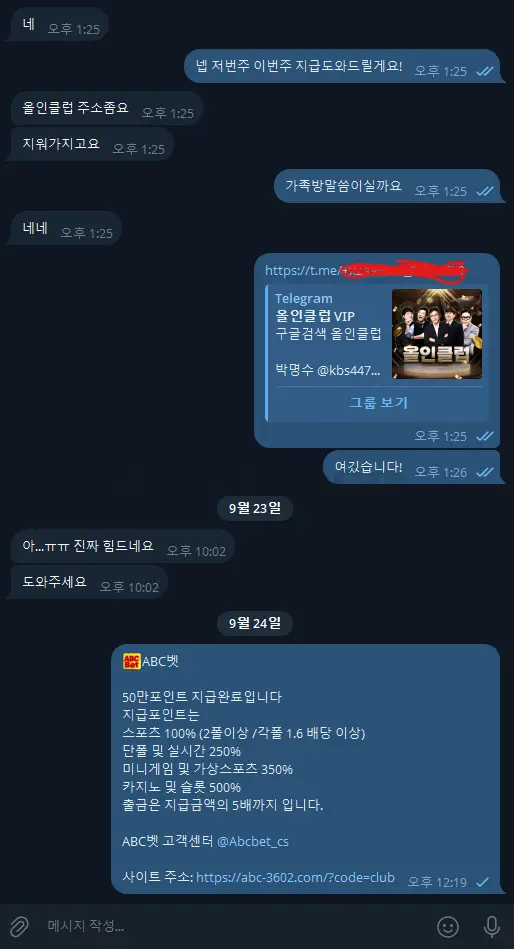Open the @Abcbet_cs mention
Screen dimensions: 514x949
click(x=252, y=842)
